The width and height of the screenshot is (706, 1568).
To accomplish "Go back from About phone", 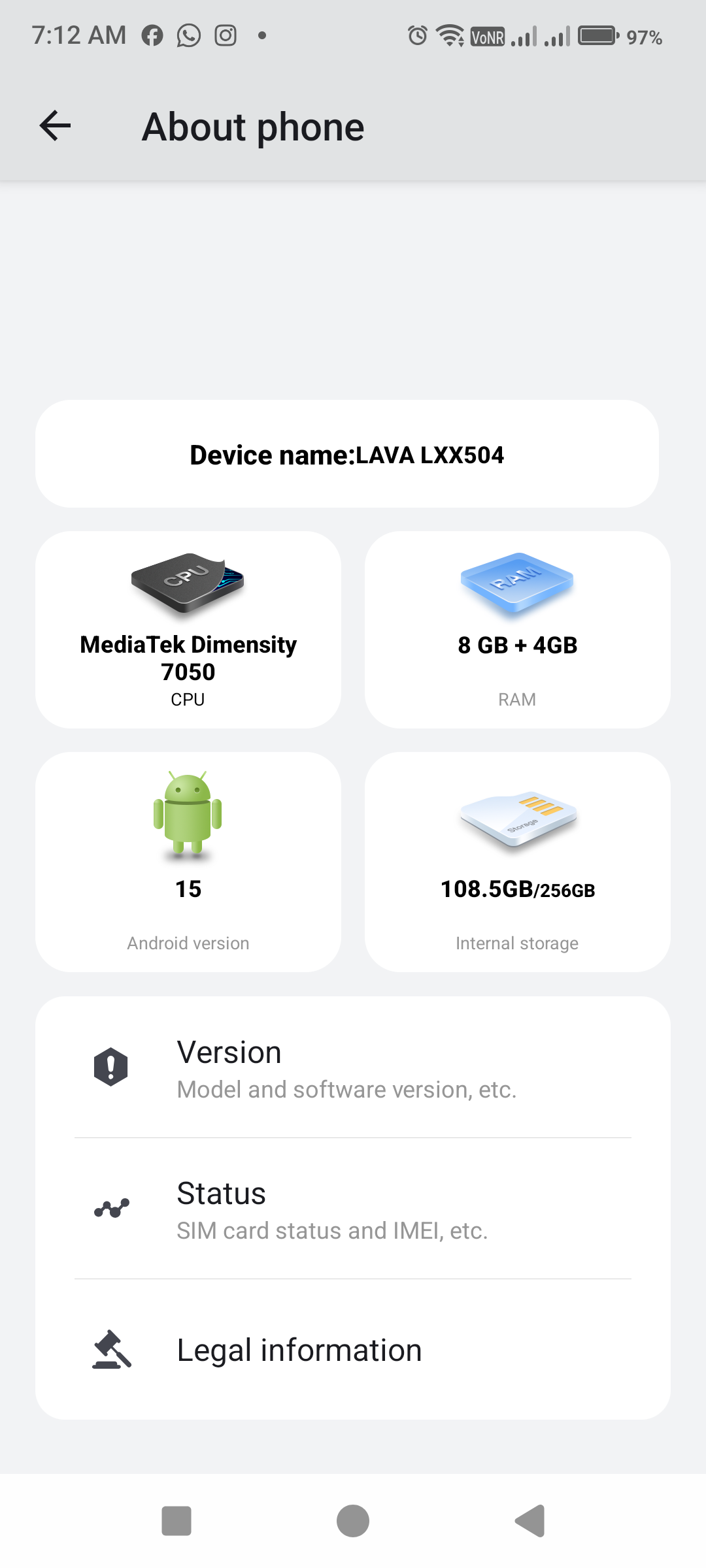I will click(x=55, y=125).
